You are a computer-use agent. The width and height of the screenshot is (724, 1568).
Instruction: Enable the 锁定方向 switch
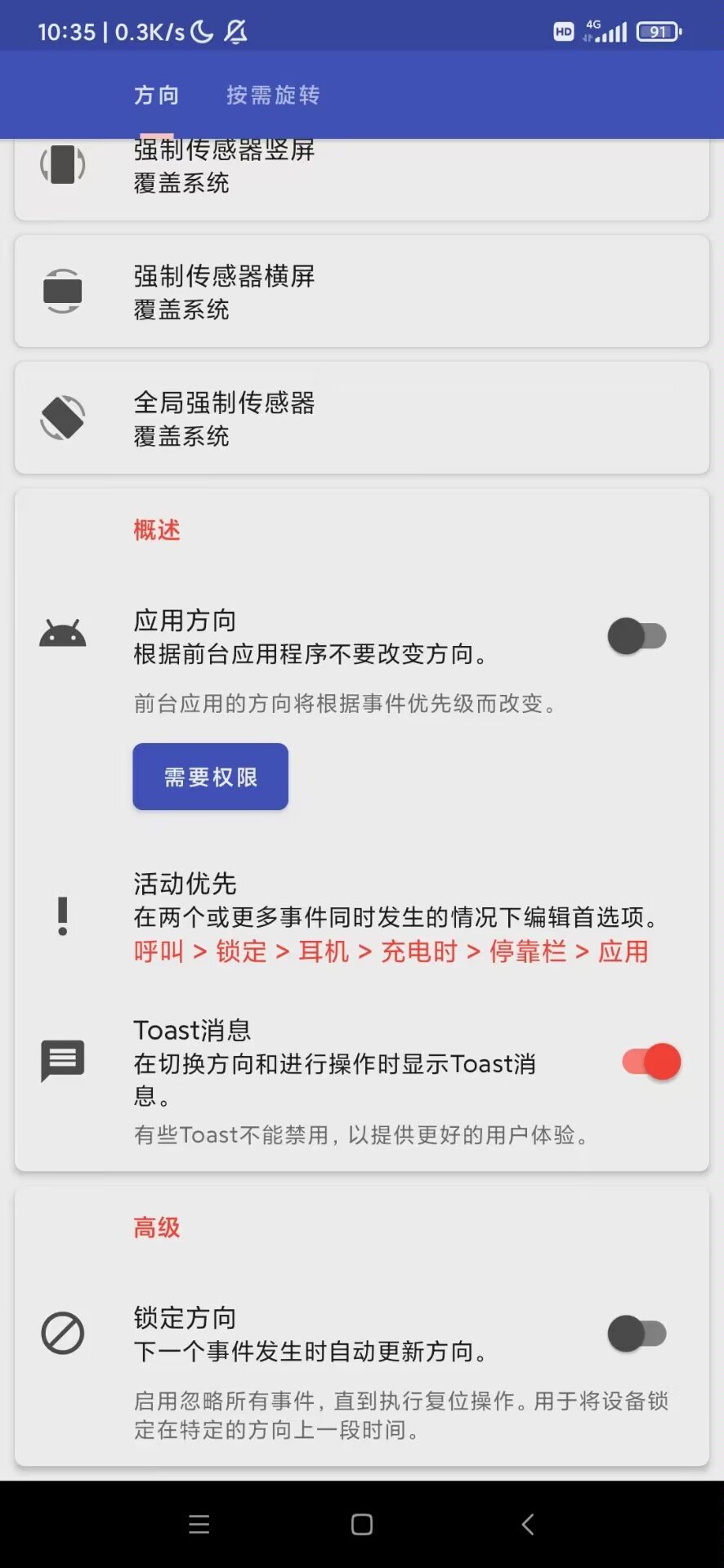(x=637, y=1334)
